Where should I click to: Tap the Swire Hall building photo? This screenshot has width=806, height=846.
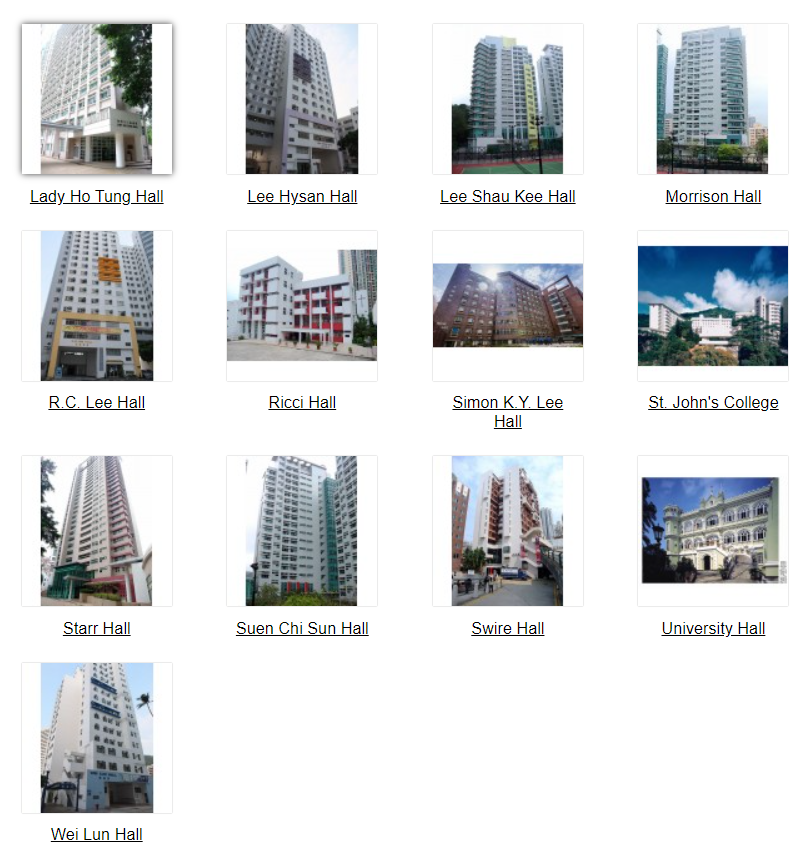[x=507, y=531]
